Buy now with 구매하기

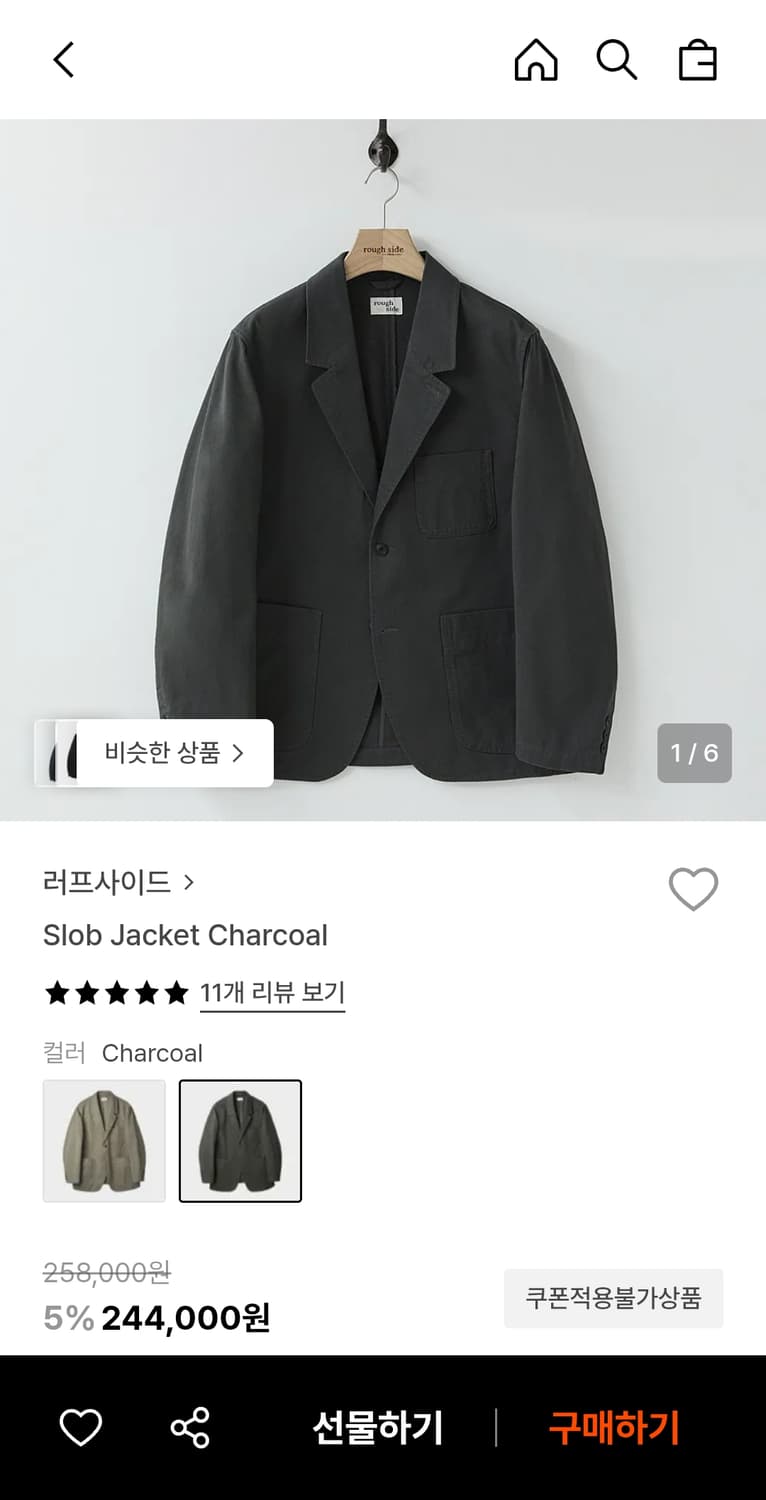[613, 1427]
